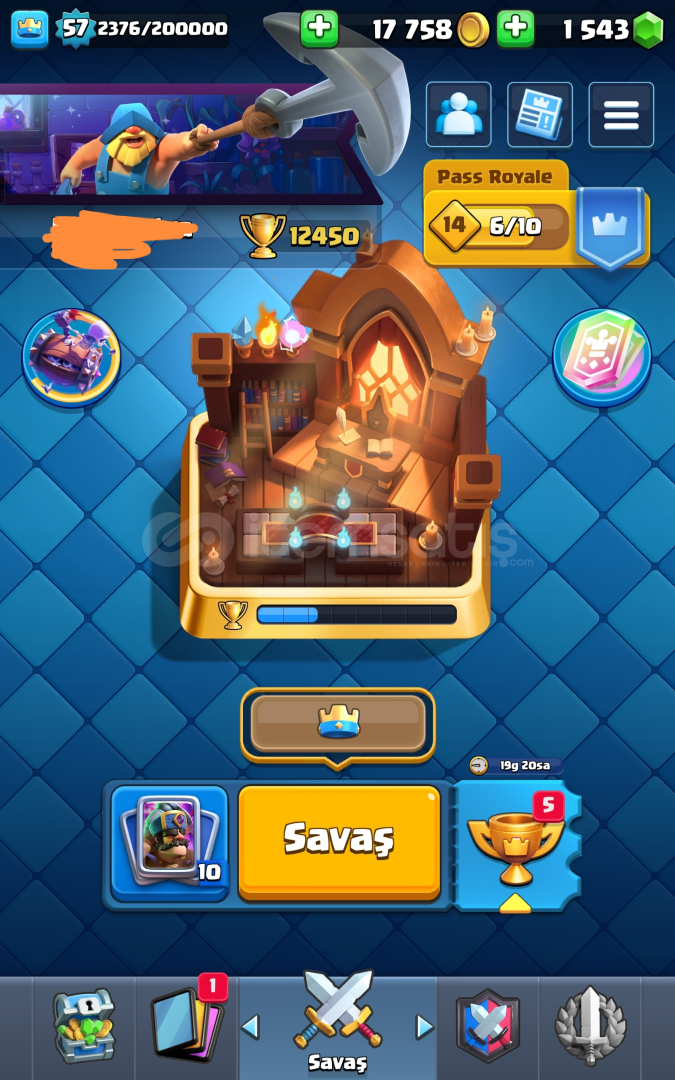This screenshot has width=675, height=1080.
Task: Add gold with the plus button
Action: point(319,29)
